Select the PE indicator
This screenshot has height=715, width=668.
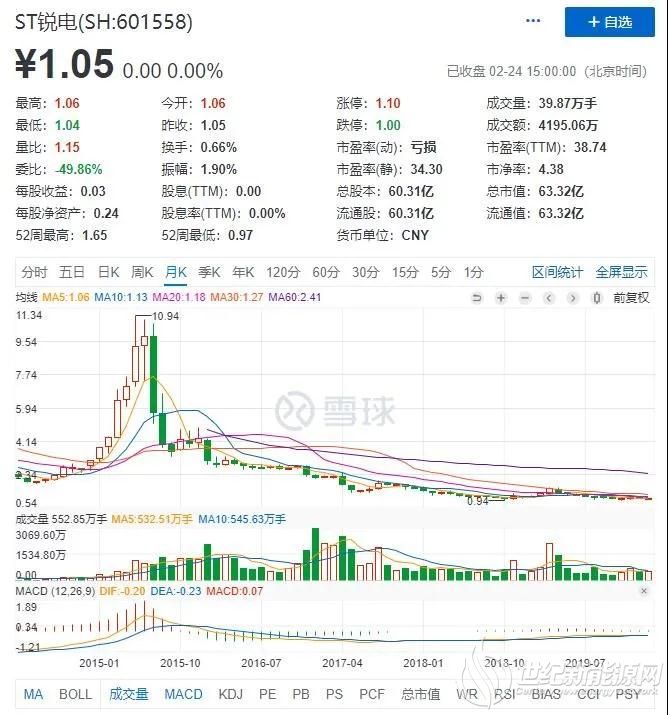pos(267,693)
